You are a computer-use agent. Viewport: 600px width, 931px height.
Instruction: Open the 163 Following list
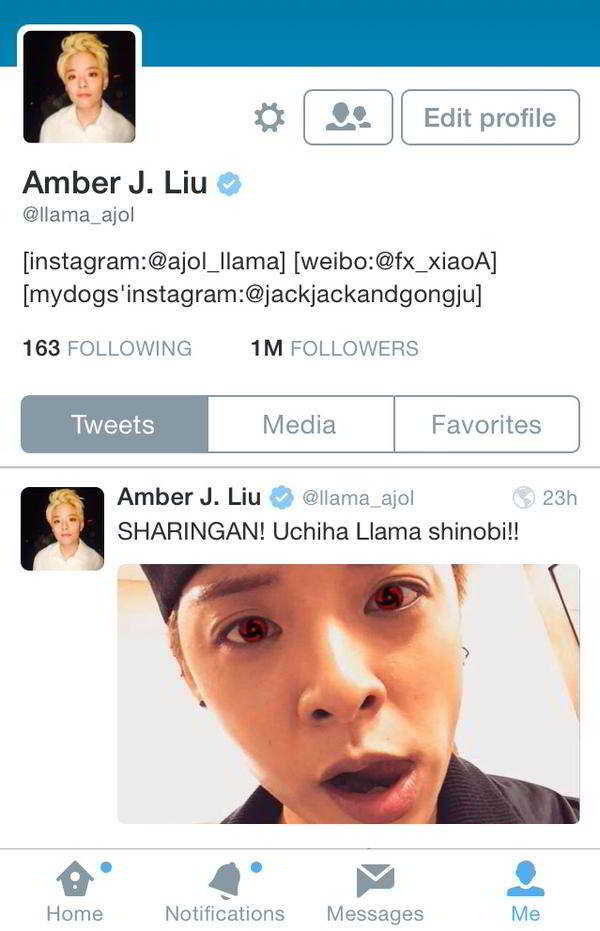[106, 348]
